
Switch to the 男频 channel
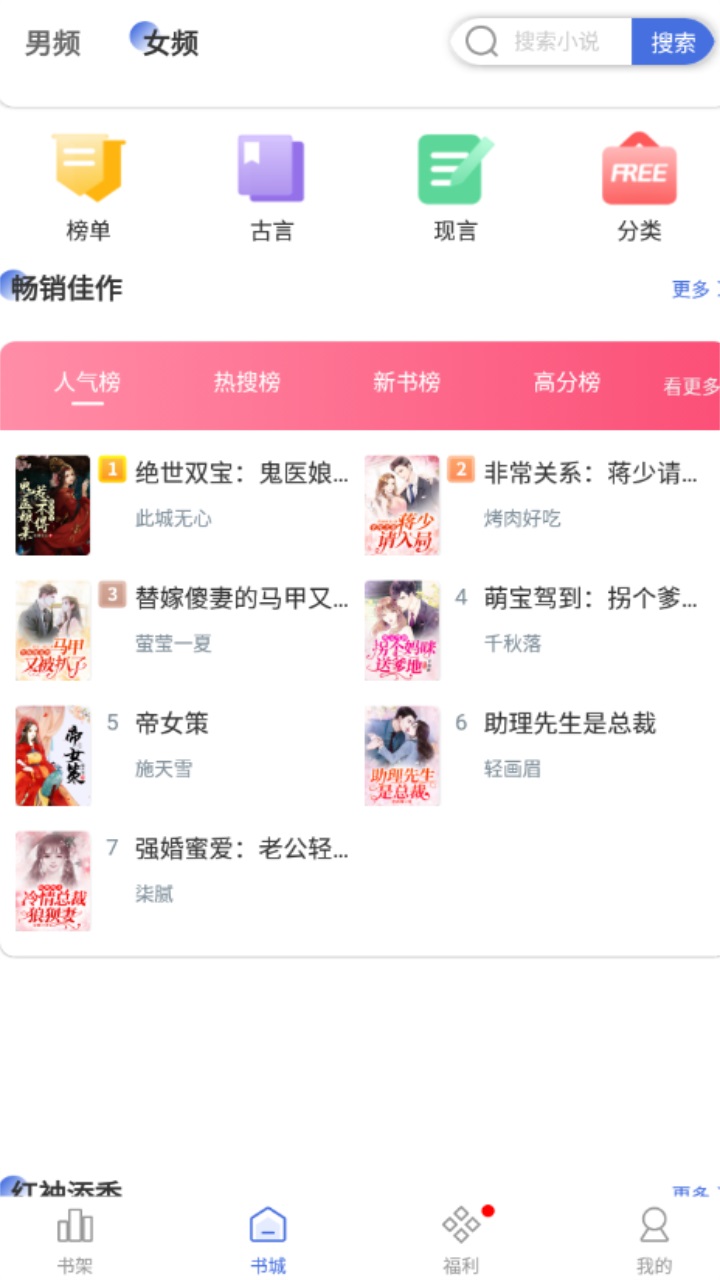53,42
